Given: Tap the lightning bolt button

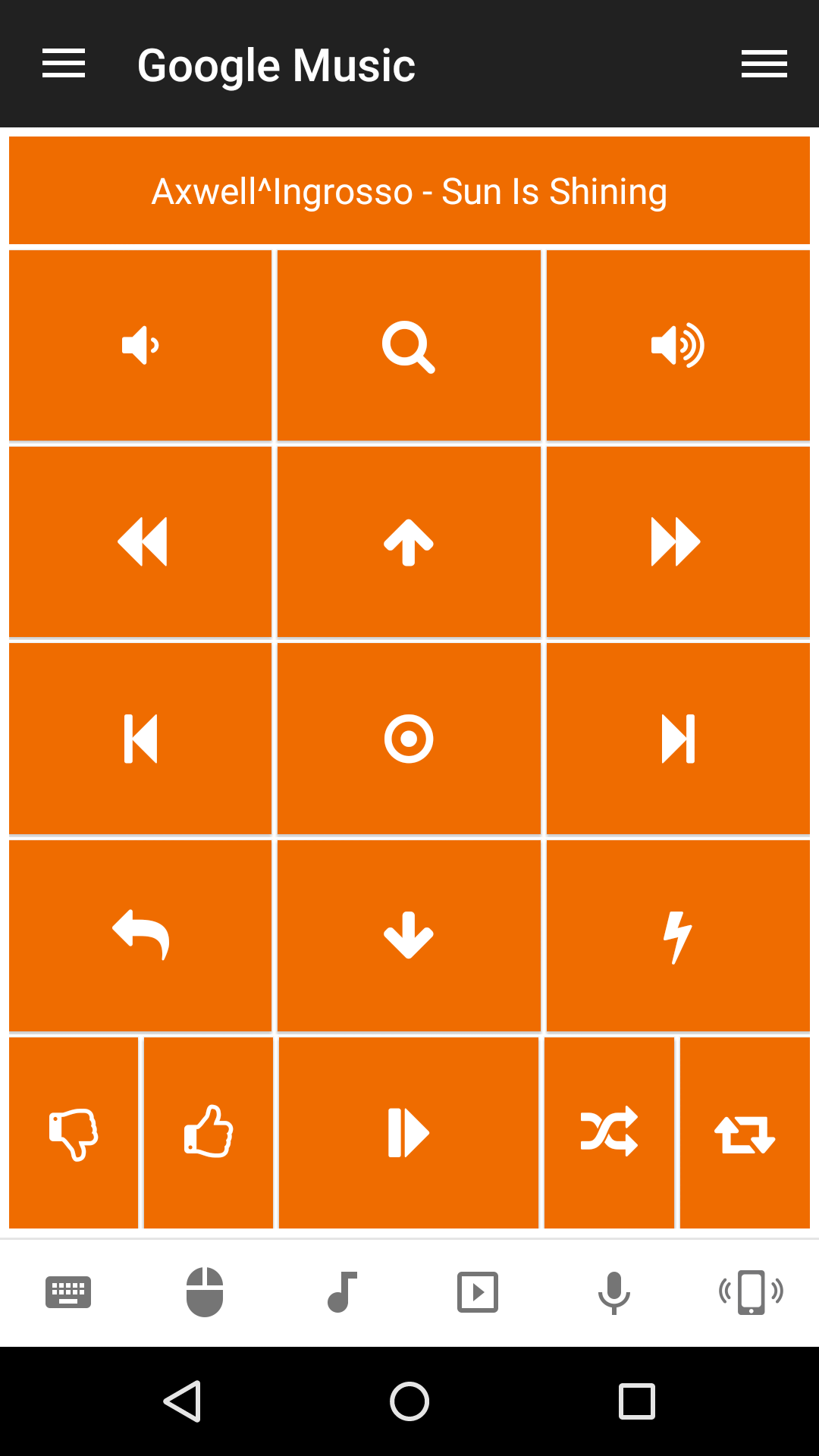Looking at the screenshot, I should pyautogui.click(x=678, y=935).
